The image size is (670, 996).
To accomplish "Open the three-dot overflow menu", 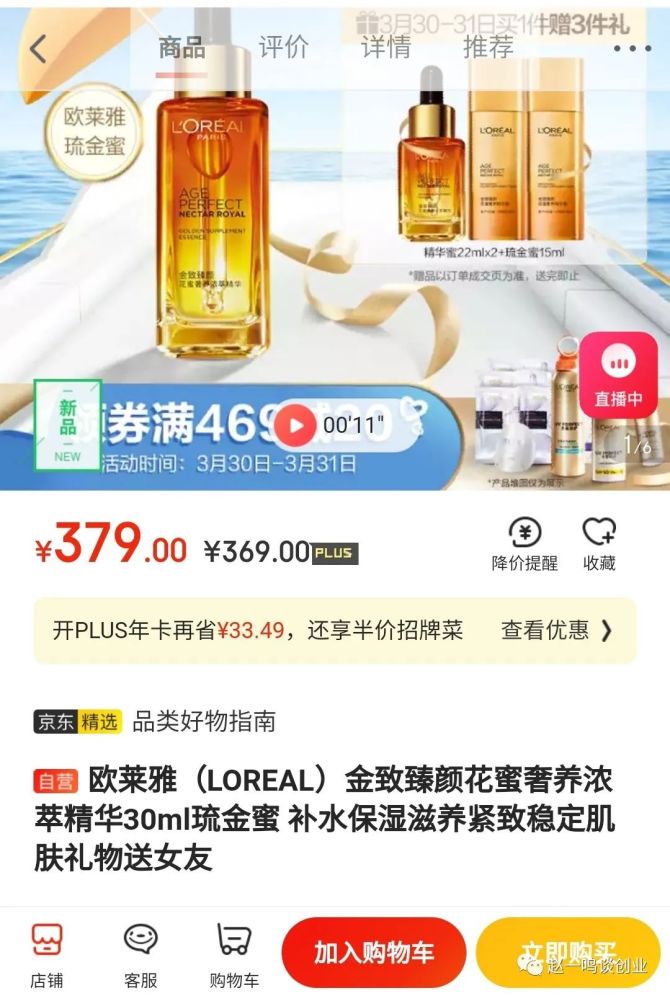I will 632,48.
